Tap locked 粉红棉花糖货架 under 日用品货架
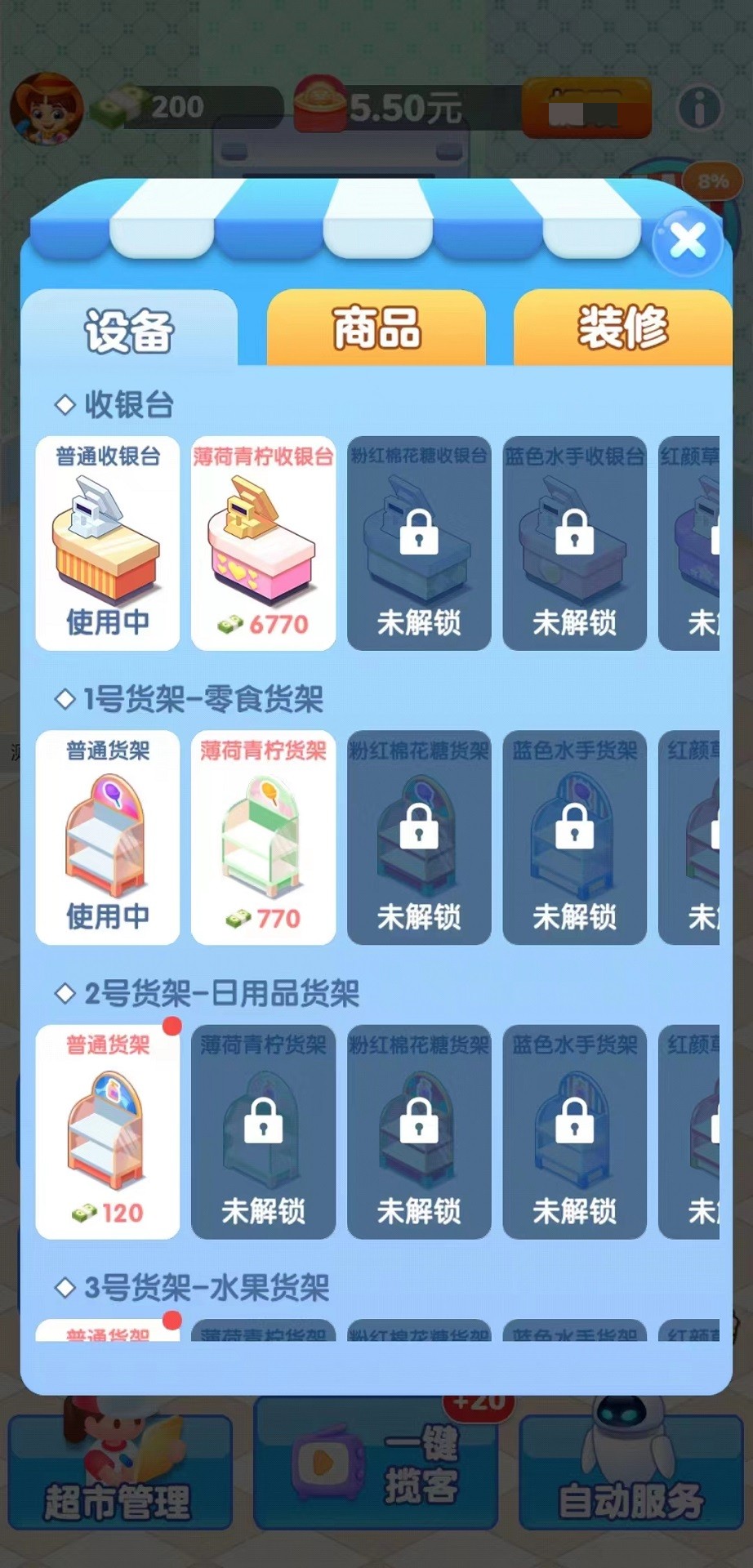The height and width of the screenshot is (1568, 753). [419, 1131]
